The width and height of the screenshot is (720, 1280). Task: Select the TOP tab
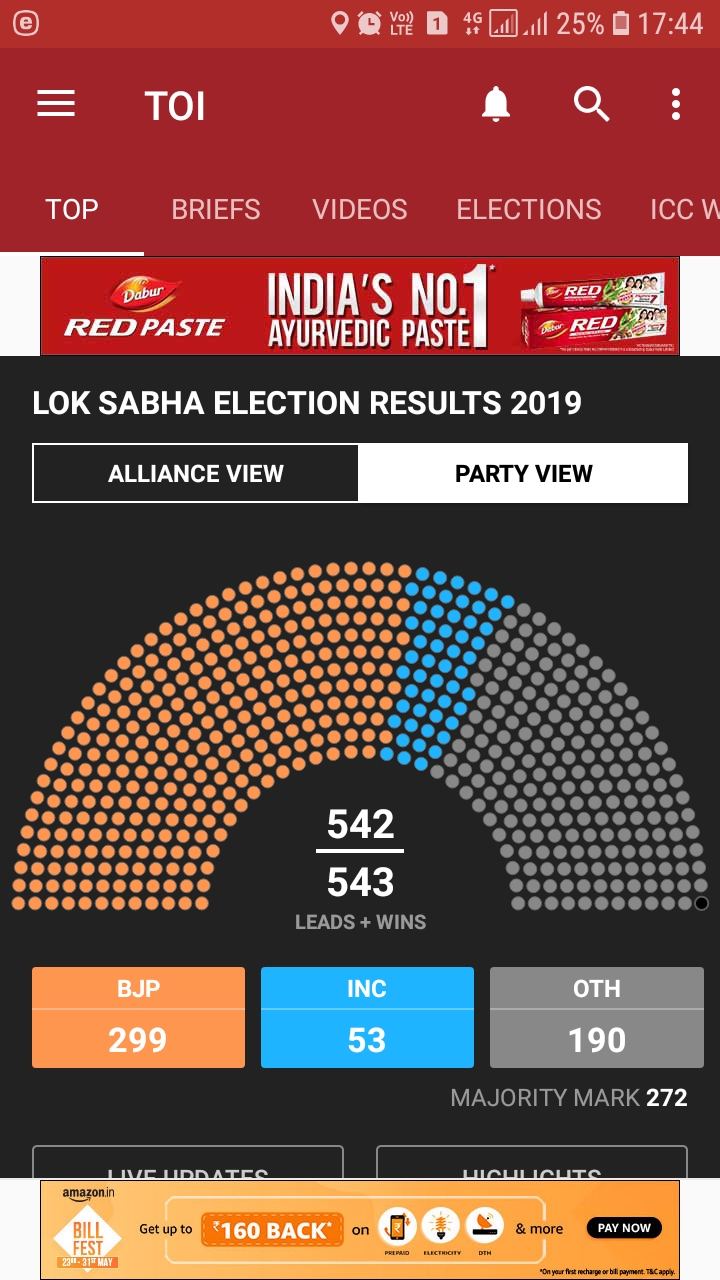pos(72,209)
